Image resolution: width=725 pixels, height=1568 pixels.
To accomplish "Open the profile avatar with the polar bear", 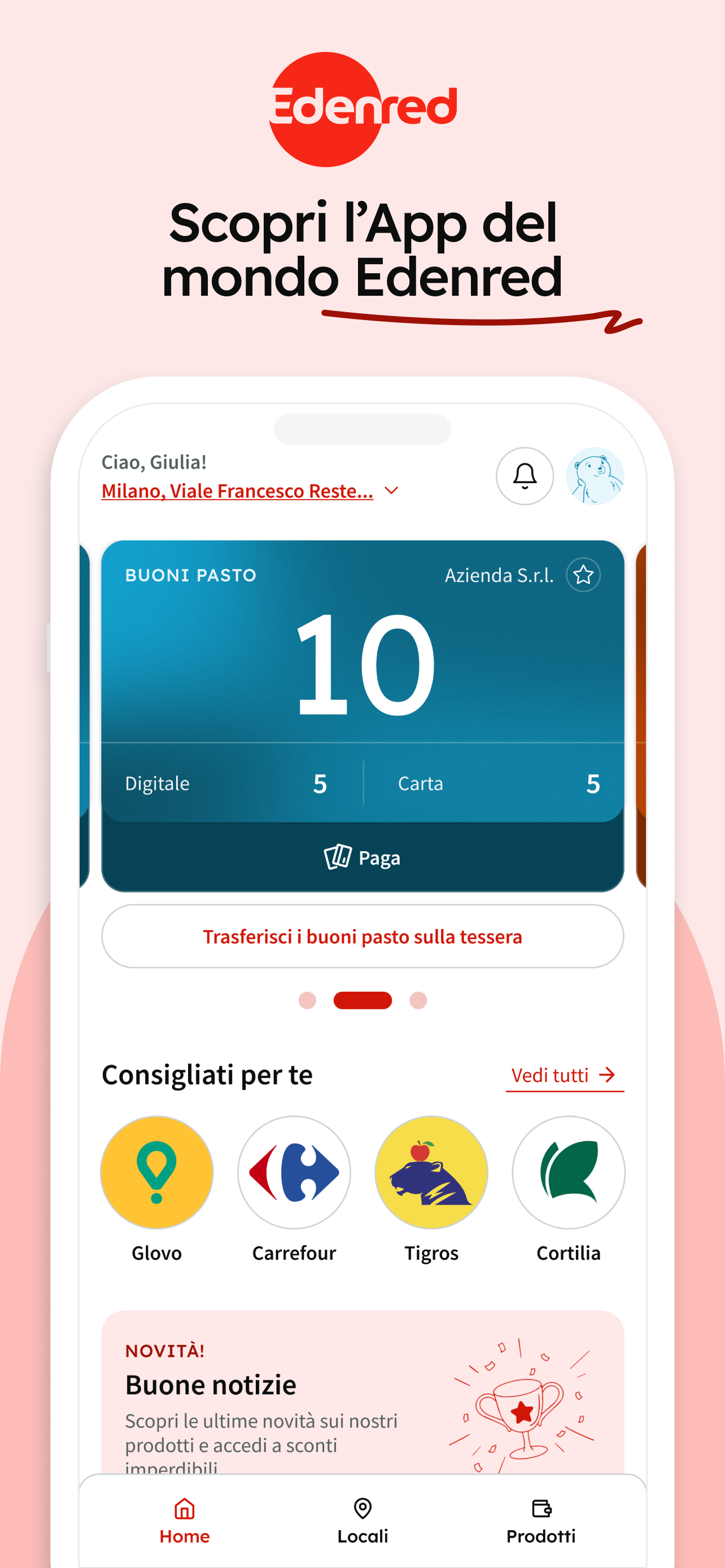I will pos(597,476).
